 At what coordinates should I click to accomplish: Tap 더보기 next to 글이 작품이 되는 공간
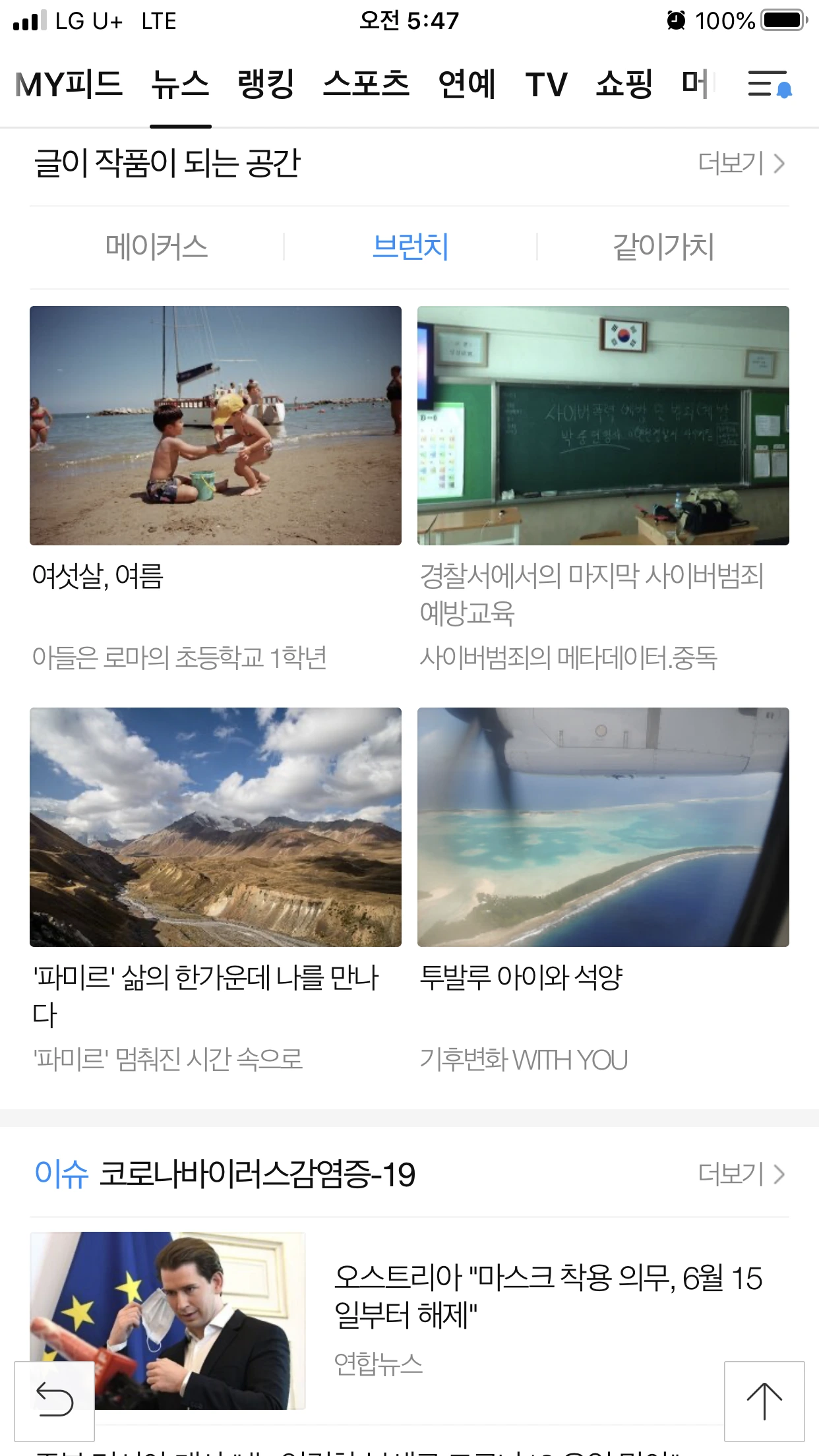coord(741,164)
